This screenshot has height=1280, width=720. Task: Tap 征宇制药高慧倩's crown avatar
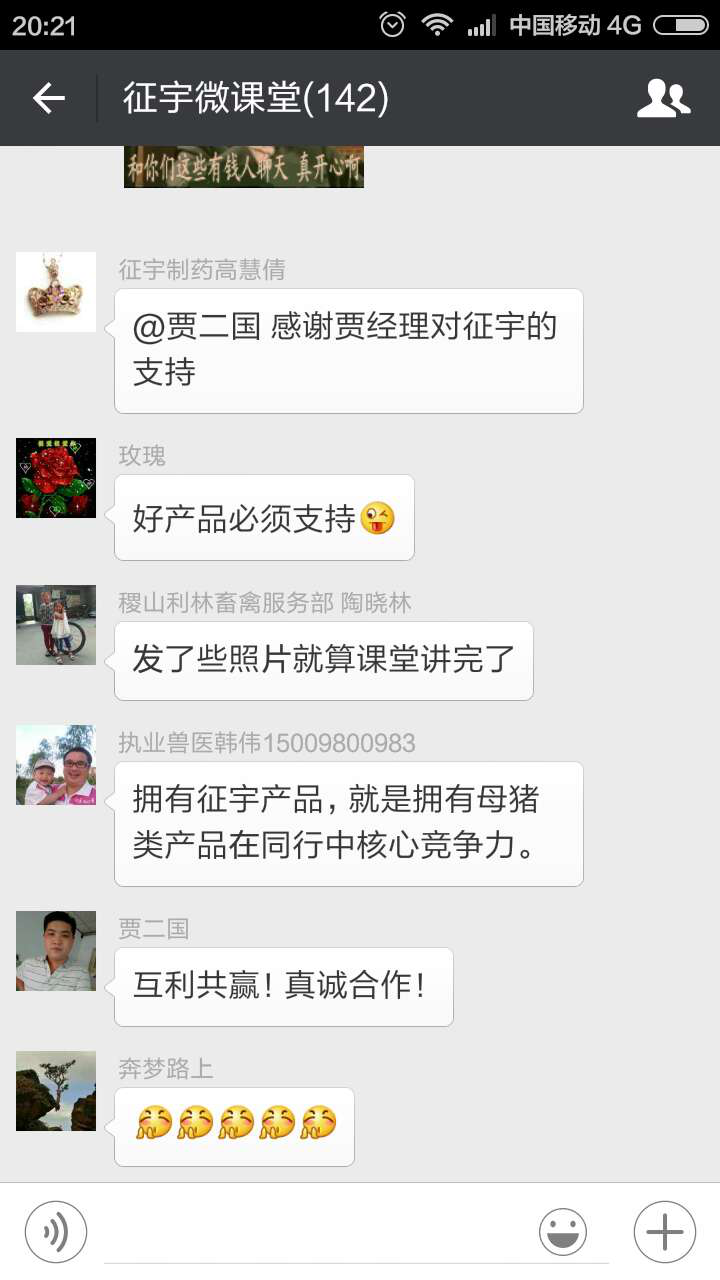(56, 292)
